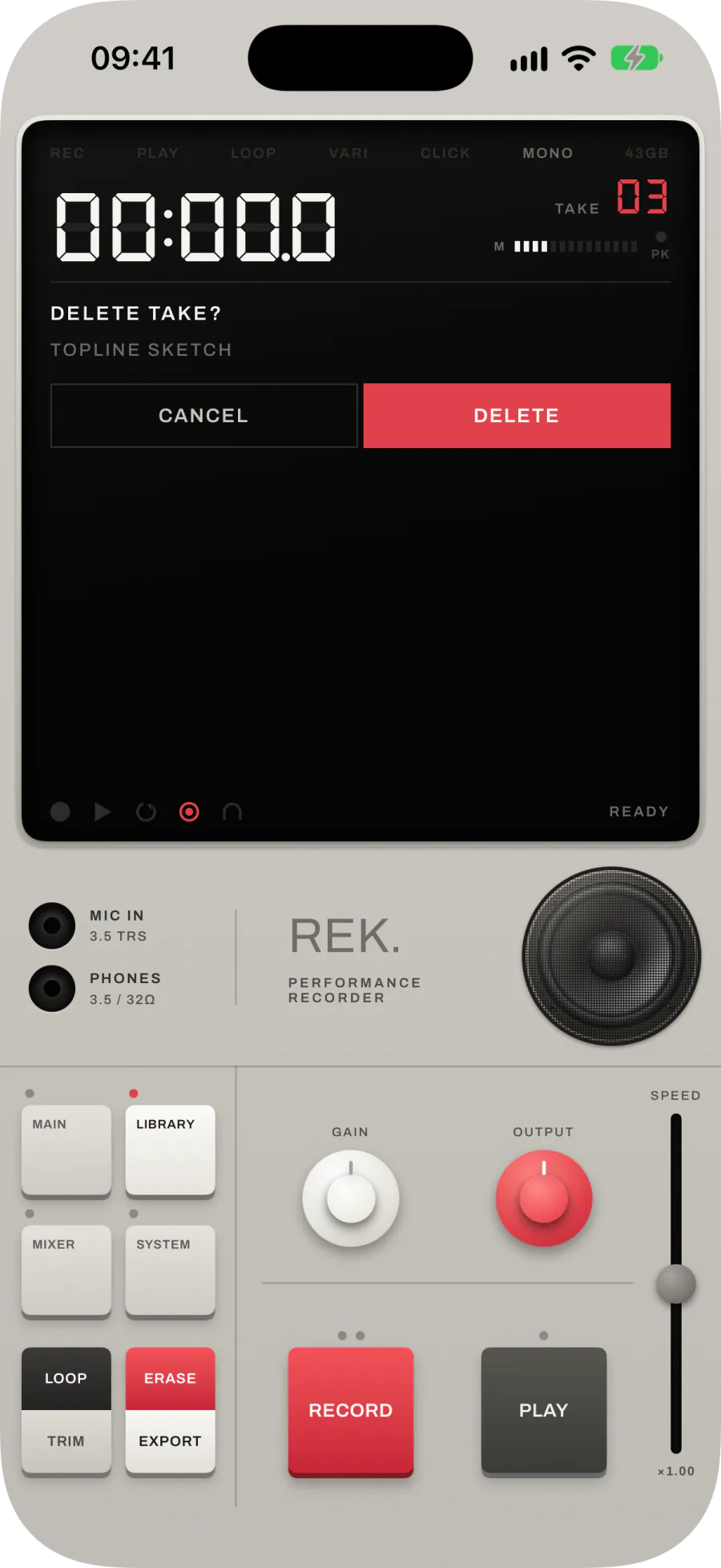This screenshot has height=1568, width=721.
Task: Tap the Trim key
Action: pos(66,1441)
